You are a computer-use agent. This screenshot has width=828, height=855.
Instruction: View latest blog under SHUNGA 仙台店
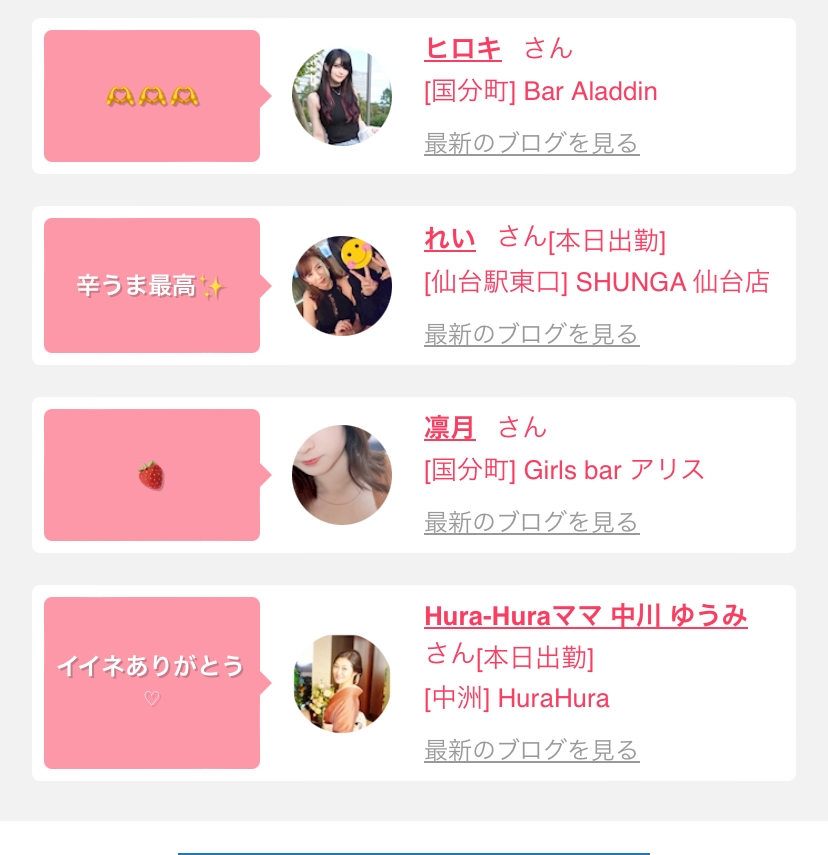(531, 333)
